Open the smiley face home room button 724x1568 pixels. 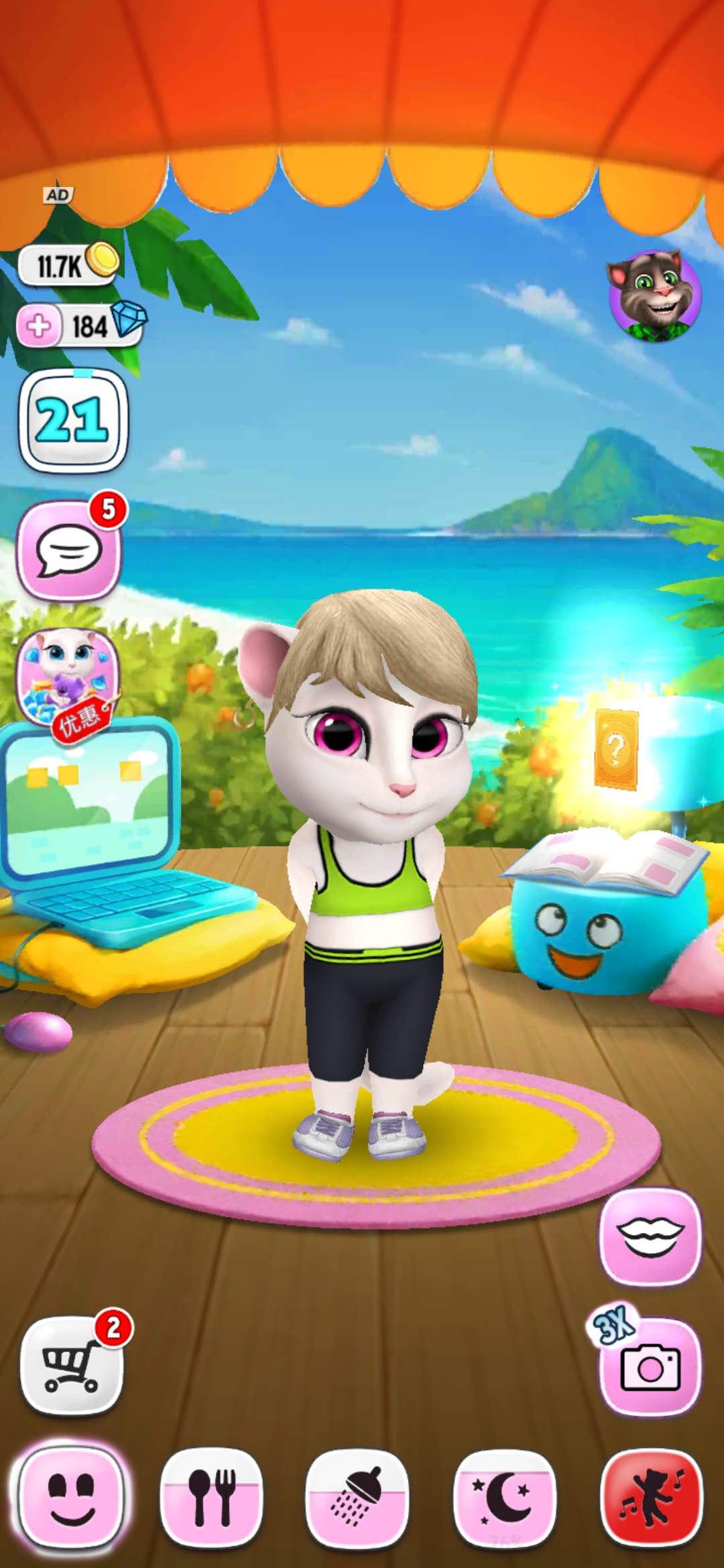click(71, 1496)
